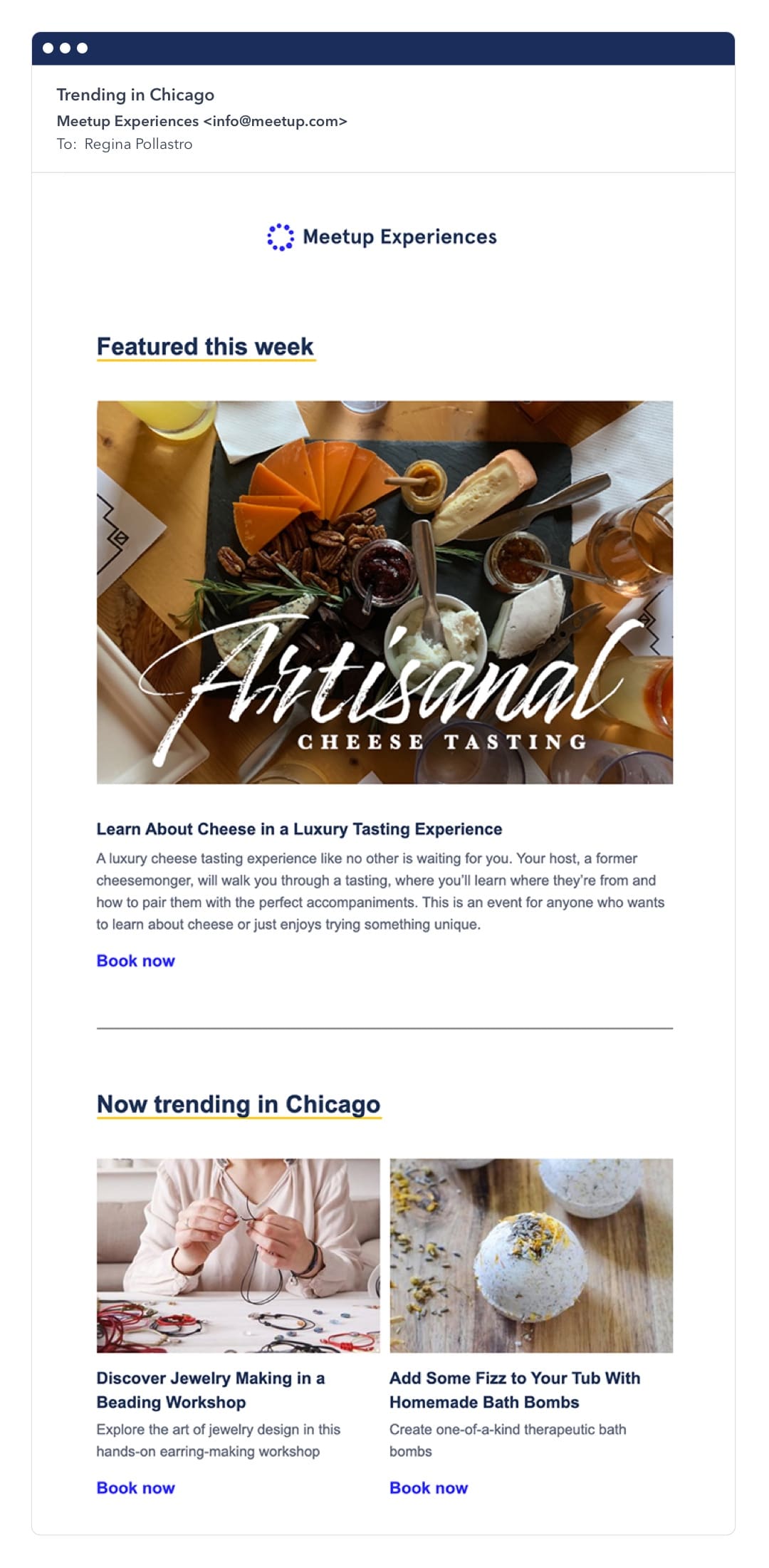
Task: Open the bath bombs photo
Action: click(x=530, y=1255)
